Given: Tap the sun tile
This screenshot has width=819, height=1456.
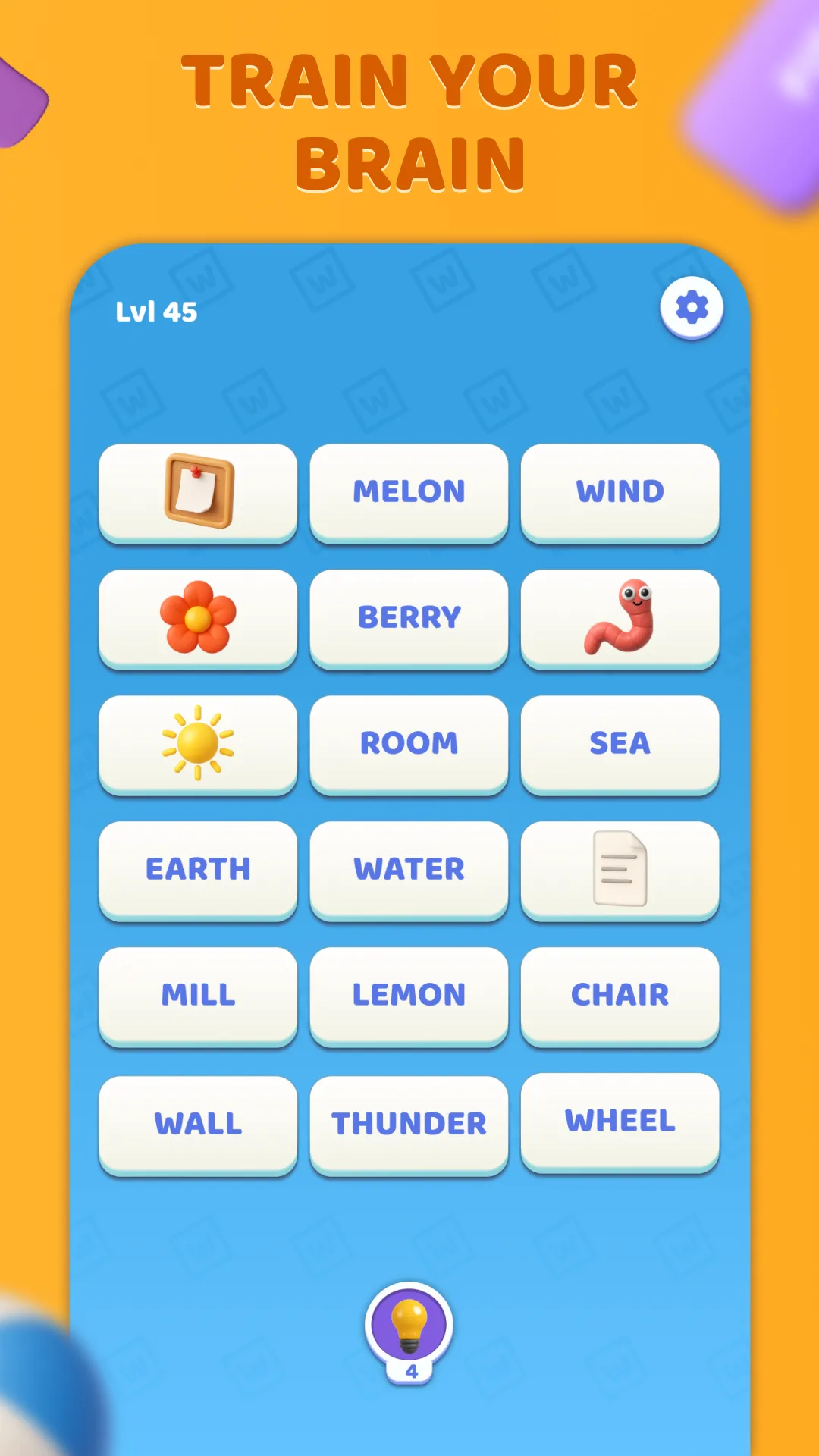Looking at the screenshot, I should tap(198, 744).
